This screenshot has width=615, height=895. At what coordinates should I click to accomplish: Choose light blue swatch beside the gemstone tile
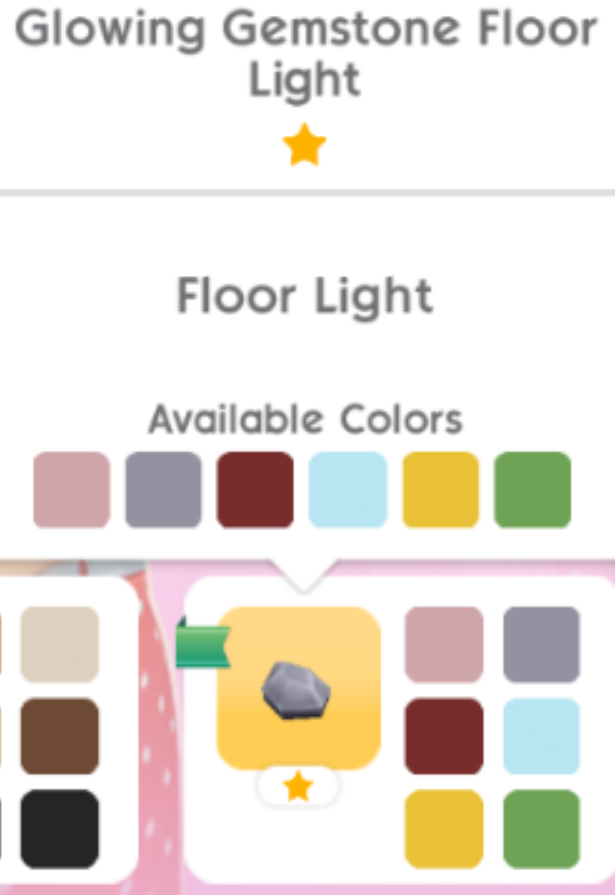coord(541,736)
